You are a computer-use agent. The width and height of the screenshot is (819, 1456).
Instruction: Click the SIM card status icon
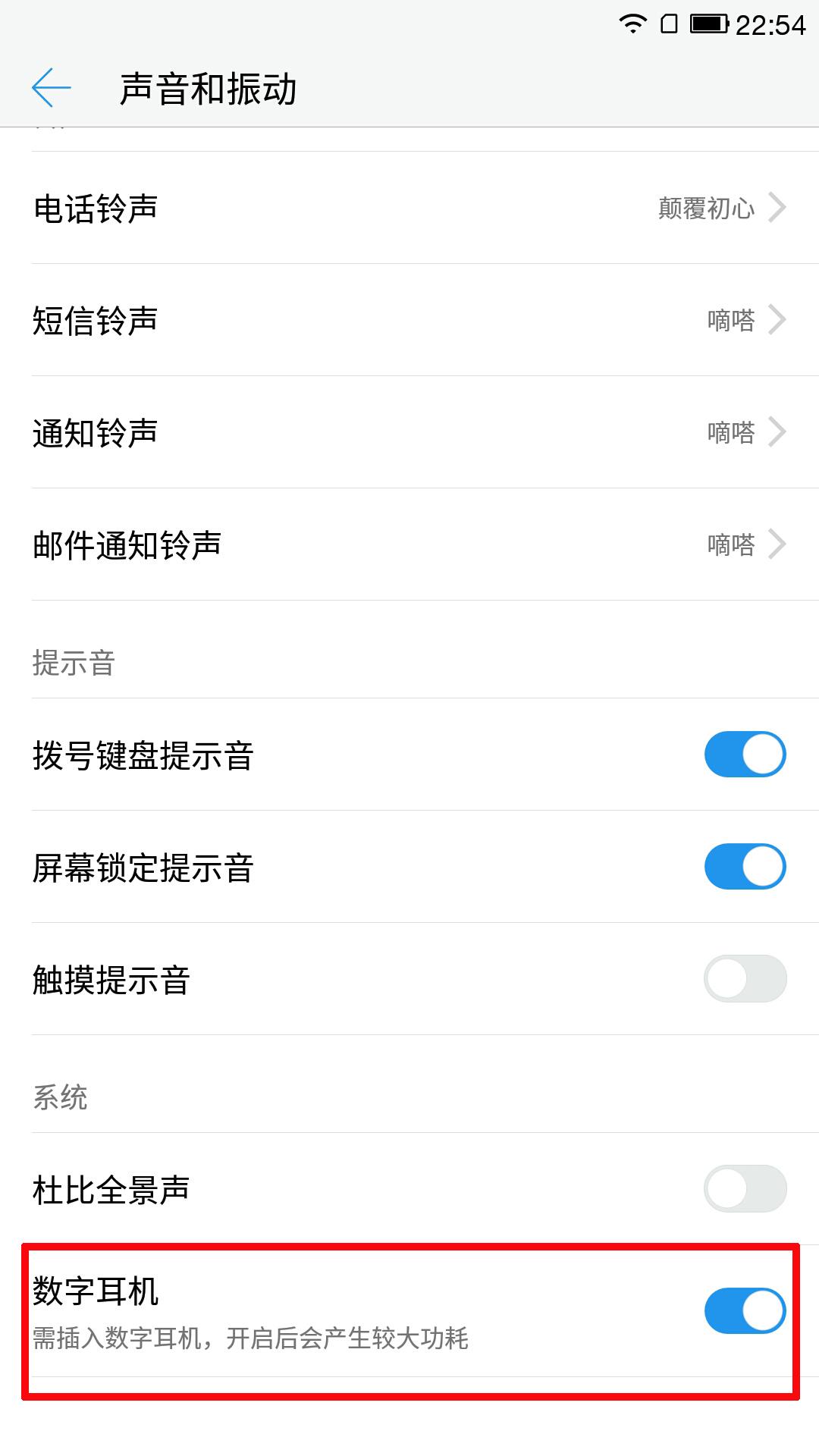[667, 23]
